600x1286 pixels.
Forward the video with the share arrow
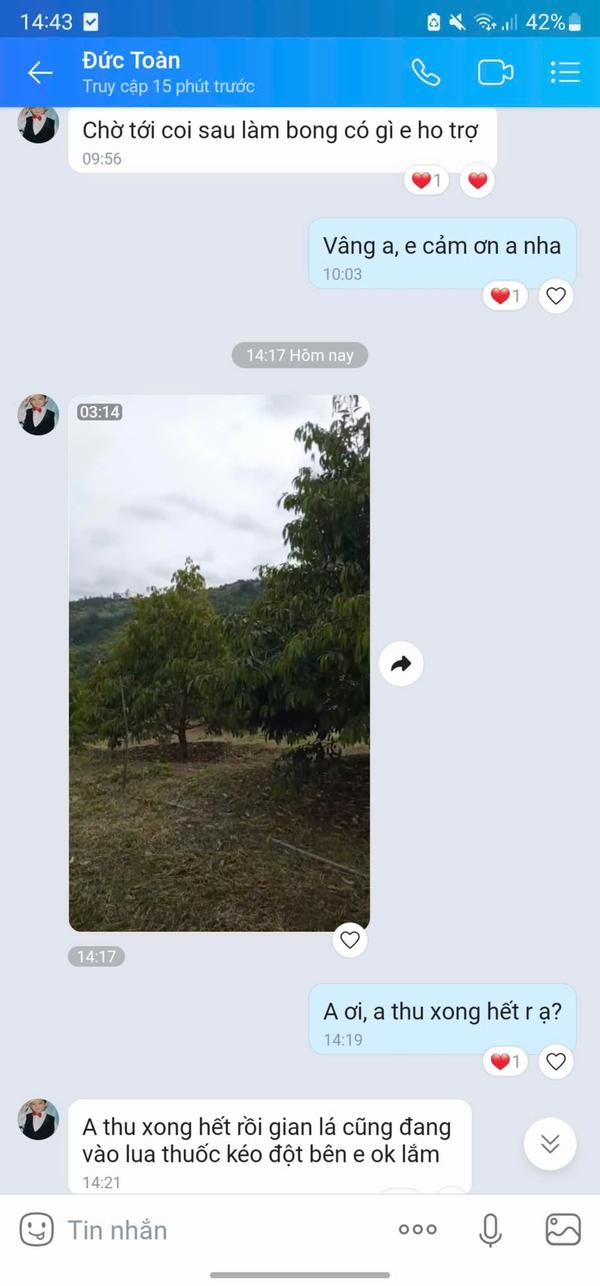pos(401,664)
